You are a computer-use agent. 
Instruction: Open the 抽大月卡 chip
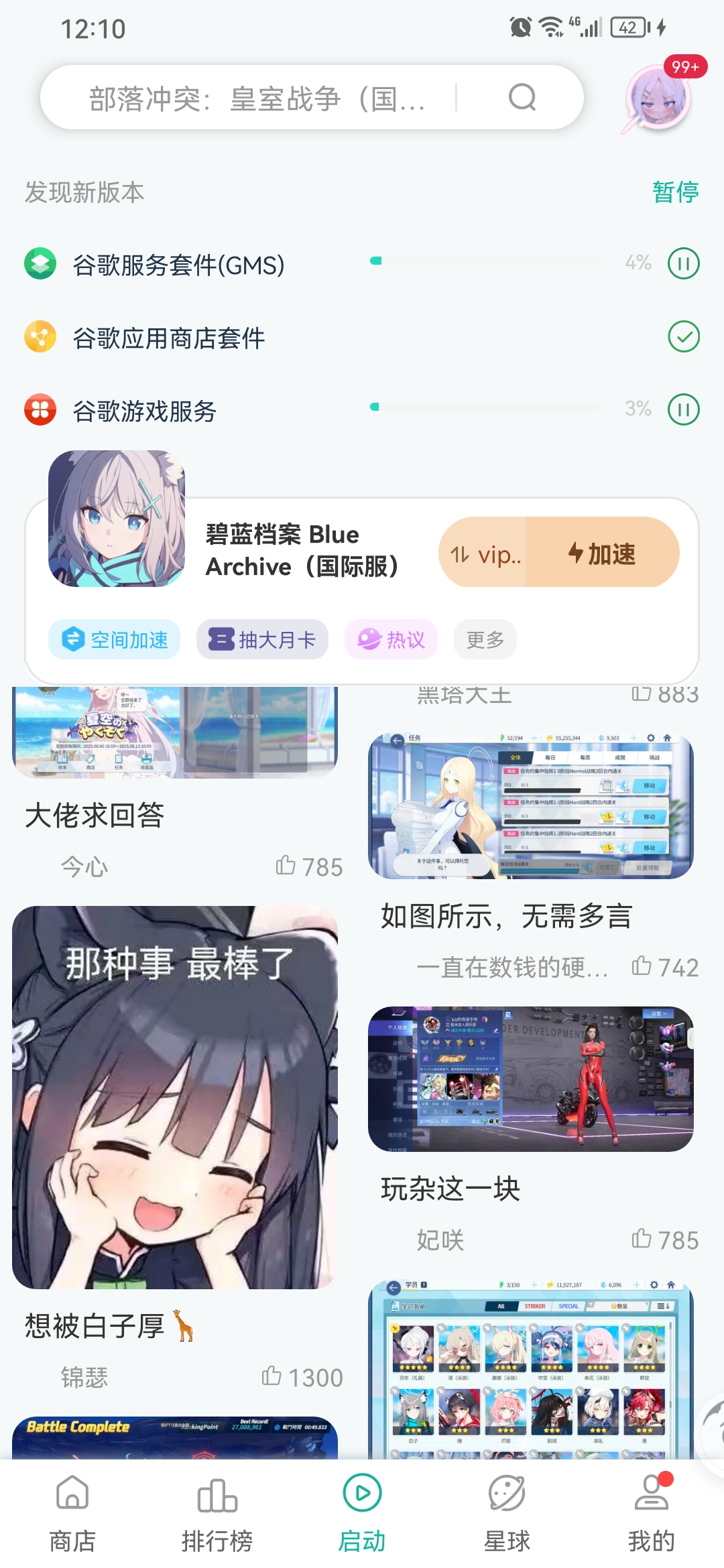click(262, 640)
